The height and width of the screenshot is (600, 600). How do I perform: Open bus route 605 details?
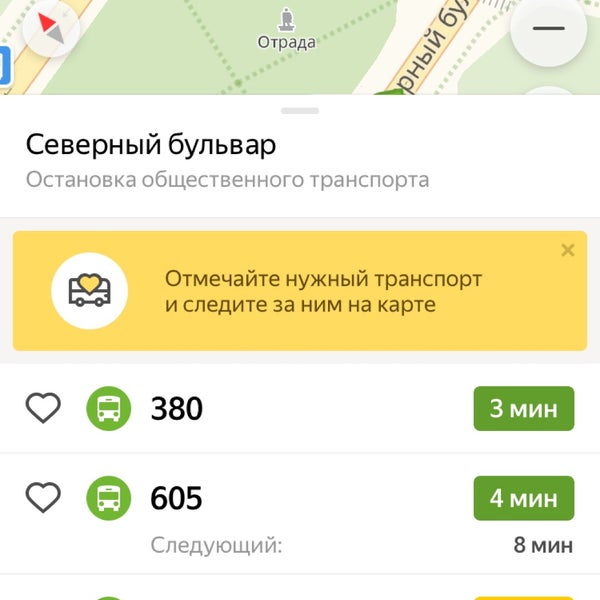pos(176,497)
